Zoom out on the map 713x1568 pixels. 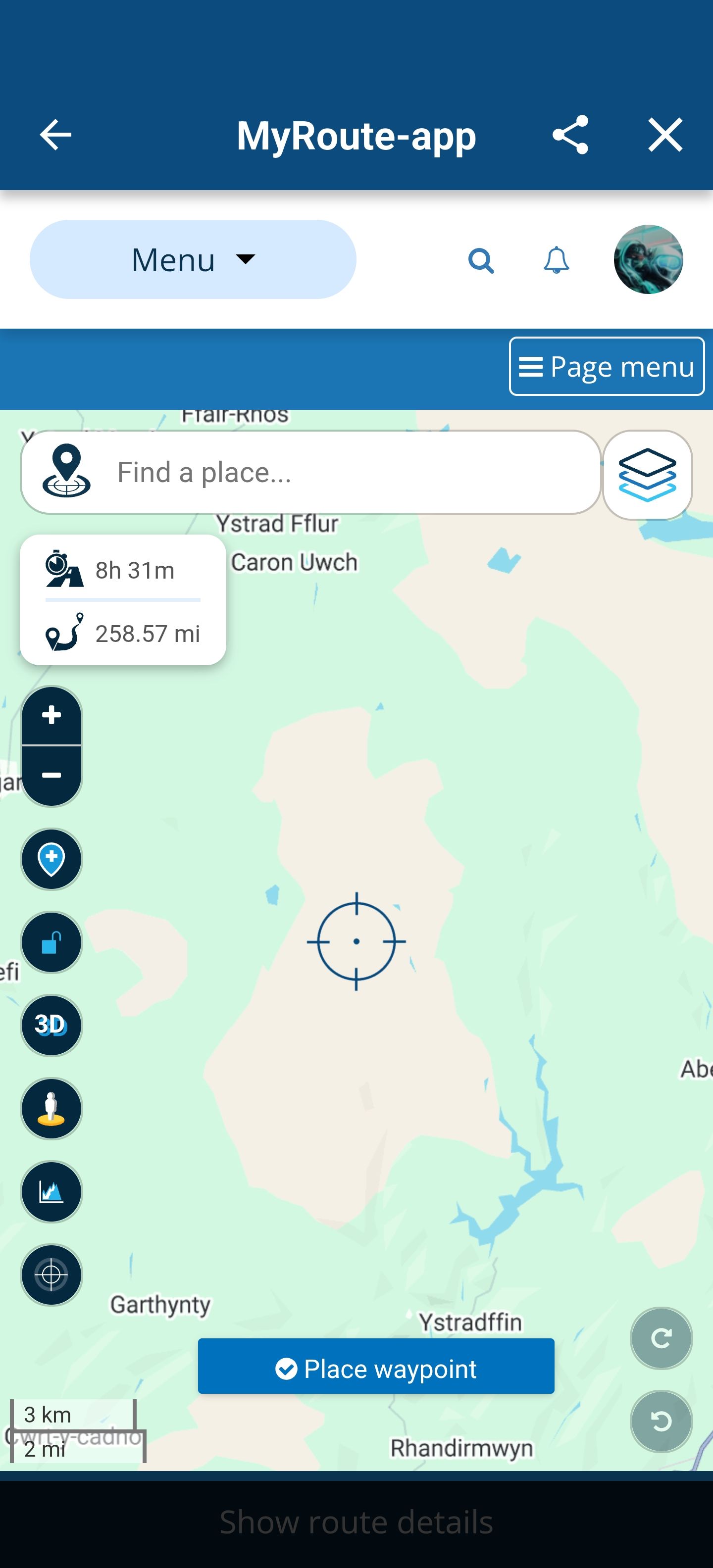52,776
